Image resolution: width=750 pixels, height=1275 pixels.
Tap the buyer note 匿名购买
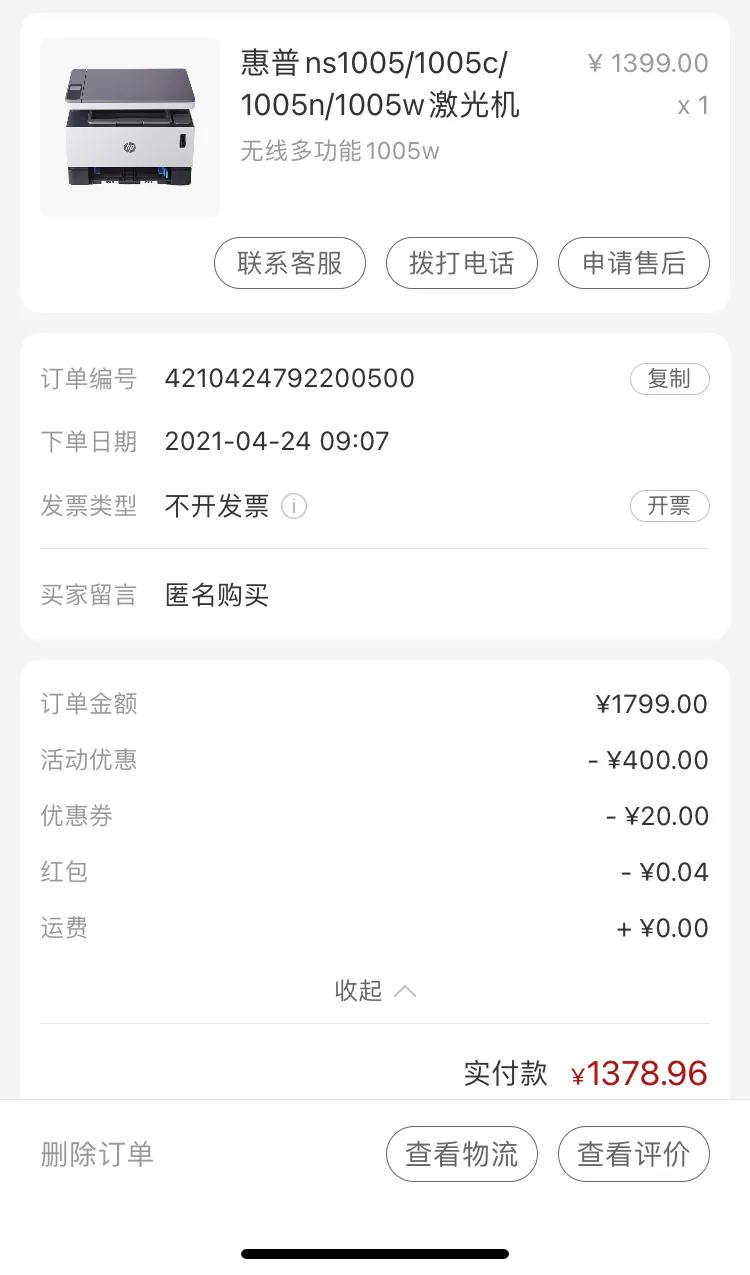(x=216, y=595)
